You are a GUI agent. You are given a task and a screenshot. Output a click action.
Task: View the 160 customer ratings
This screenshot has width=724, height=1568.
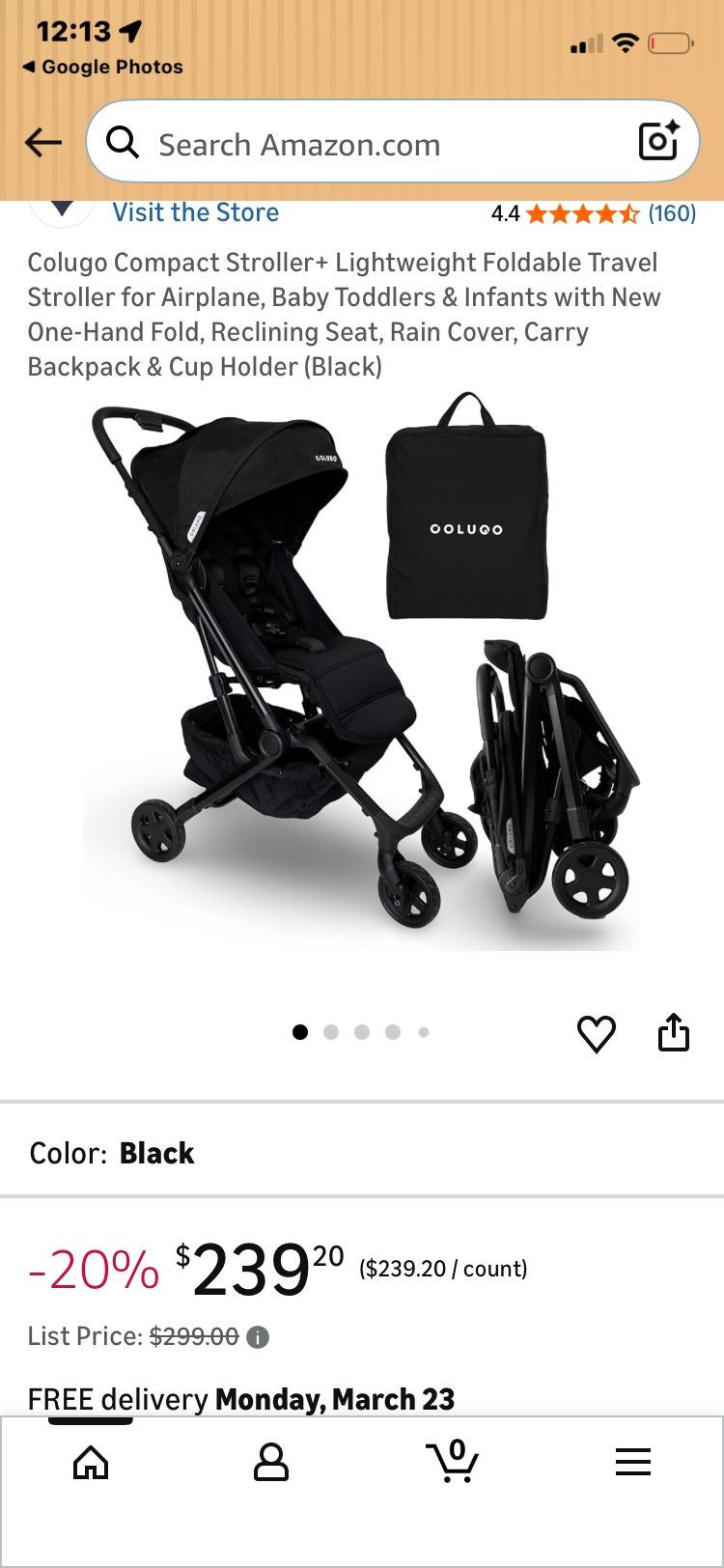(x=671, y=213)
